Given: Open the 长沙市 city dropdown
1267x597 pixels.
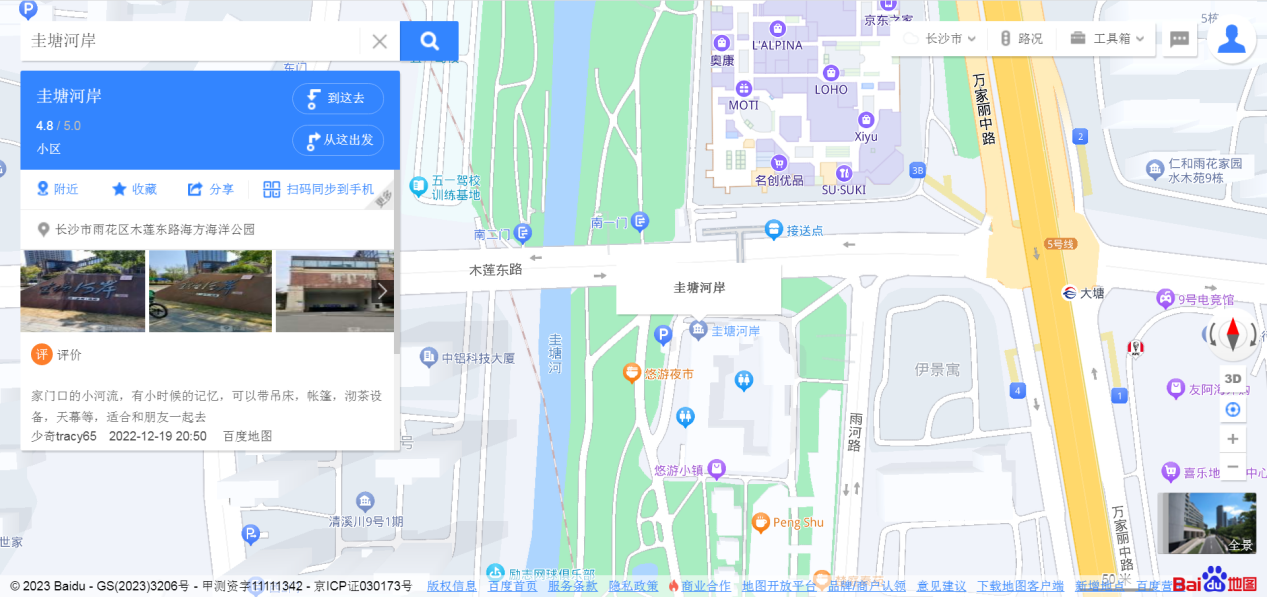Looking at the screenshot, I should coord(940,39).
